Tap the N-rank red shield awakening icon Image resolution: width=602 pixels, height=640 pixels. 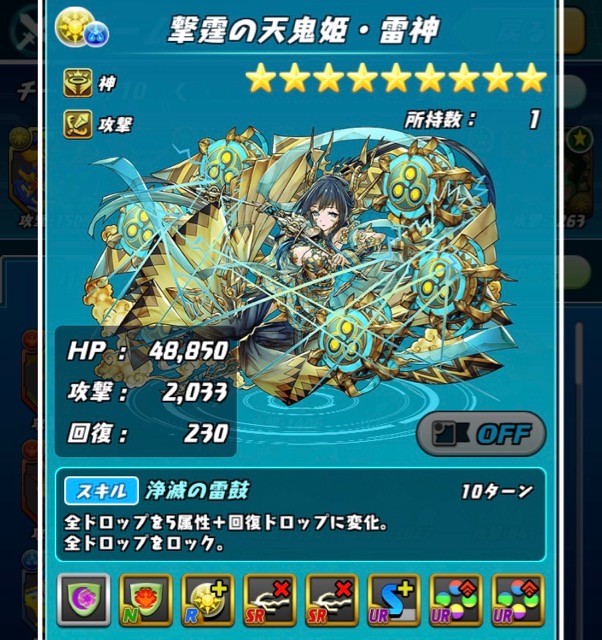[x=145, y=599]
